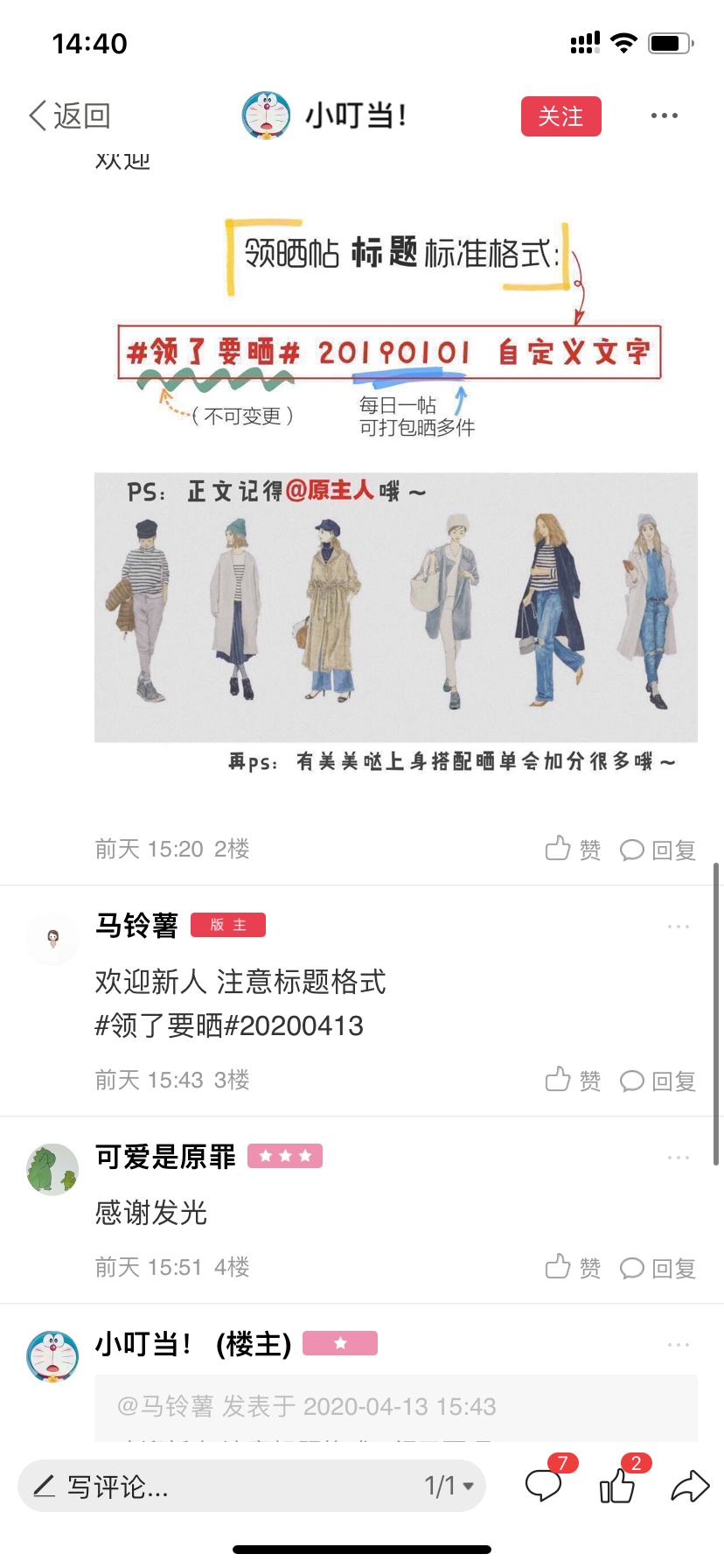Share this thread
Viewport: 724px width, 1568px height.
click(690, 1486)
